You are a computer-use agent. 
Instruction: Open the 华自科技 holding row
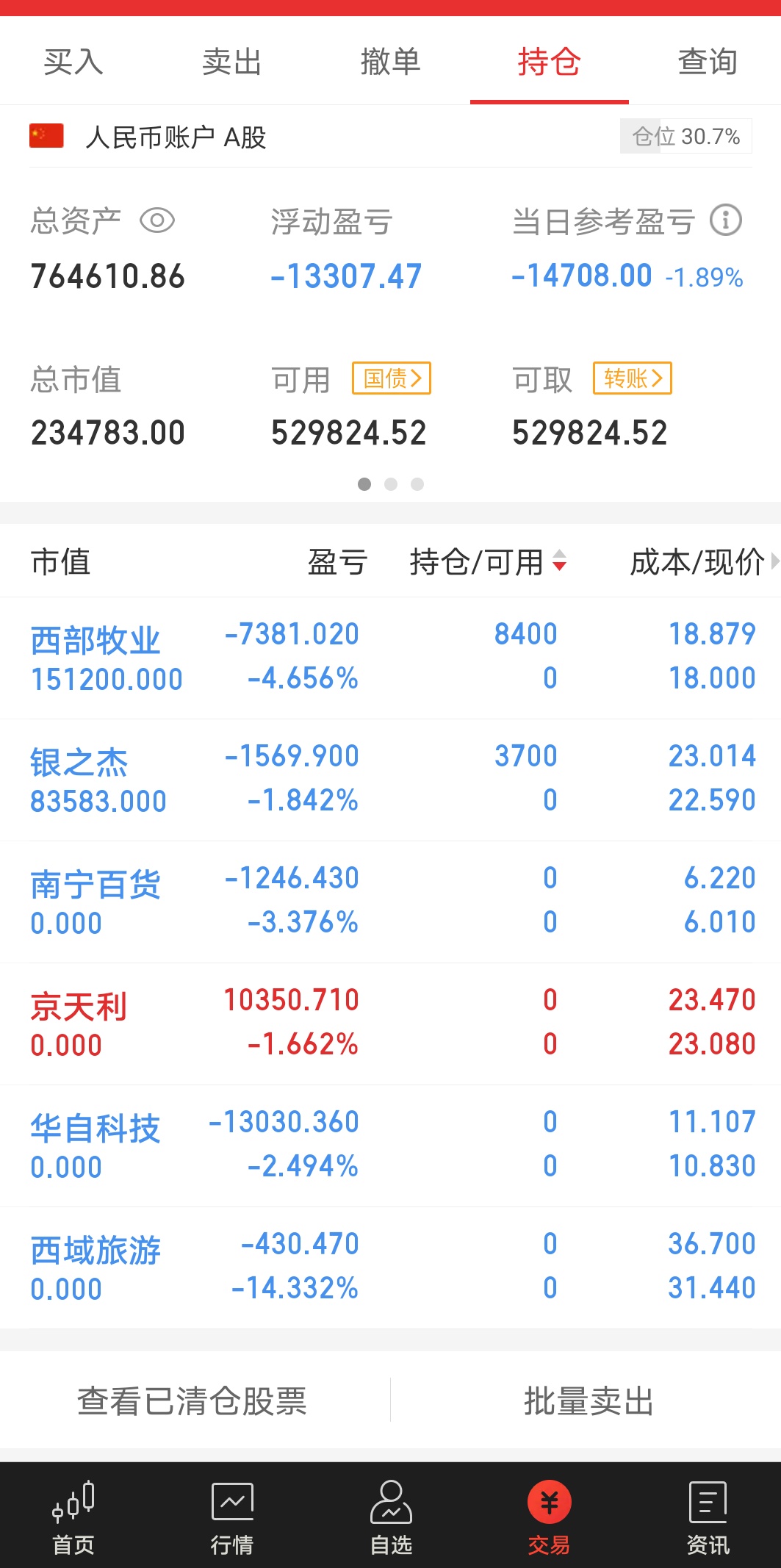(391, 1146)
